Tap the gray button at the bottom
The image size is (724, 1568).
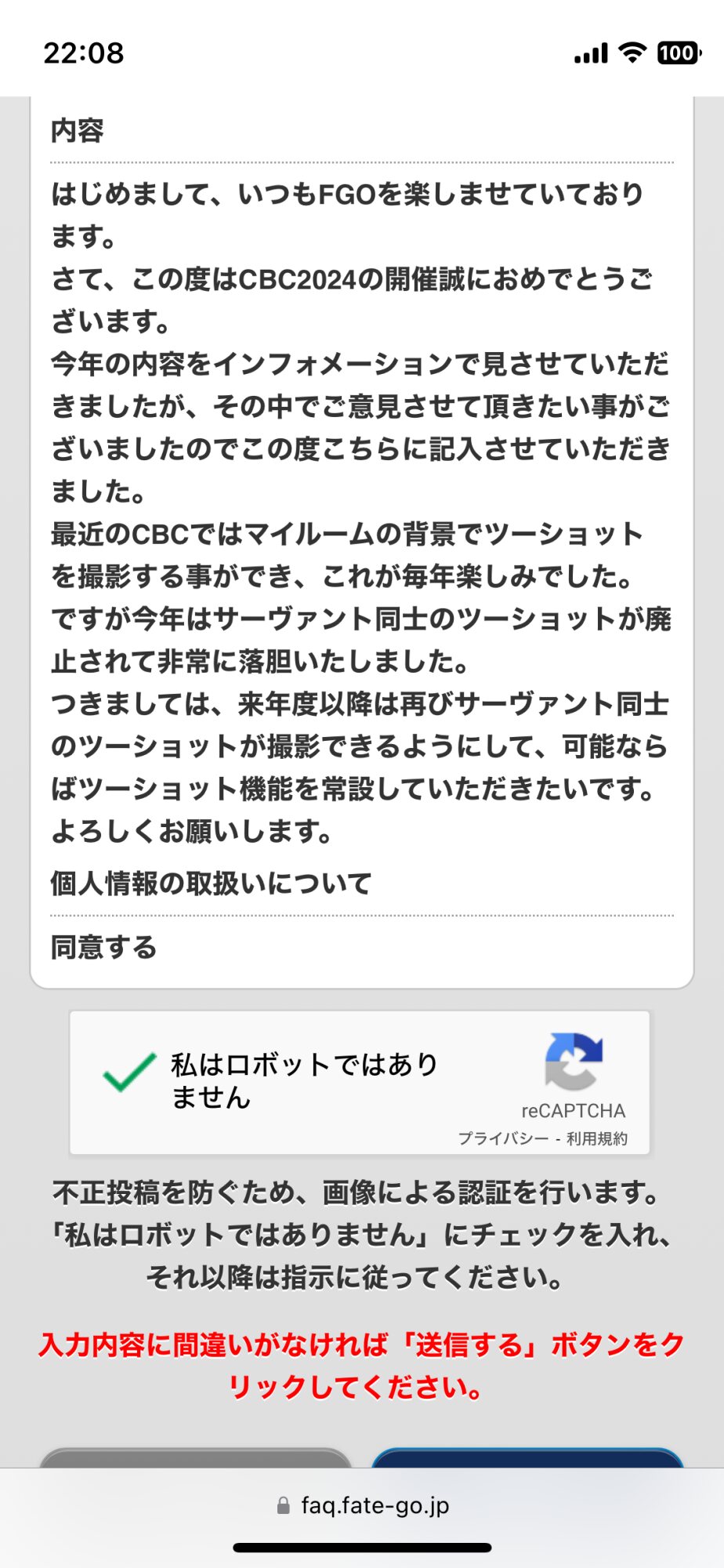click(x=195, y=1458)
